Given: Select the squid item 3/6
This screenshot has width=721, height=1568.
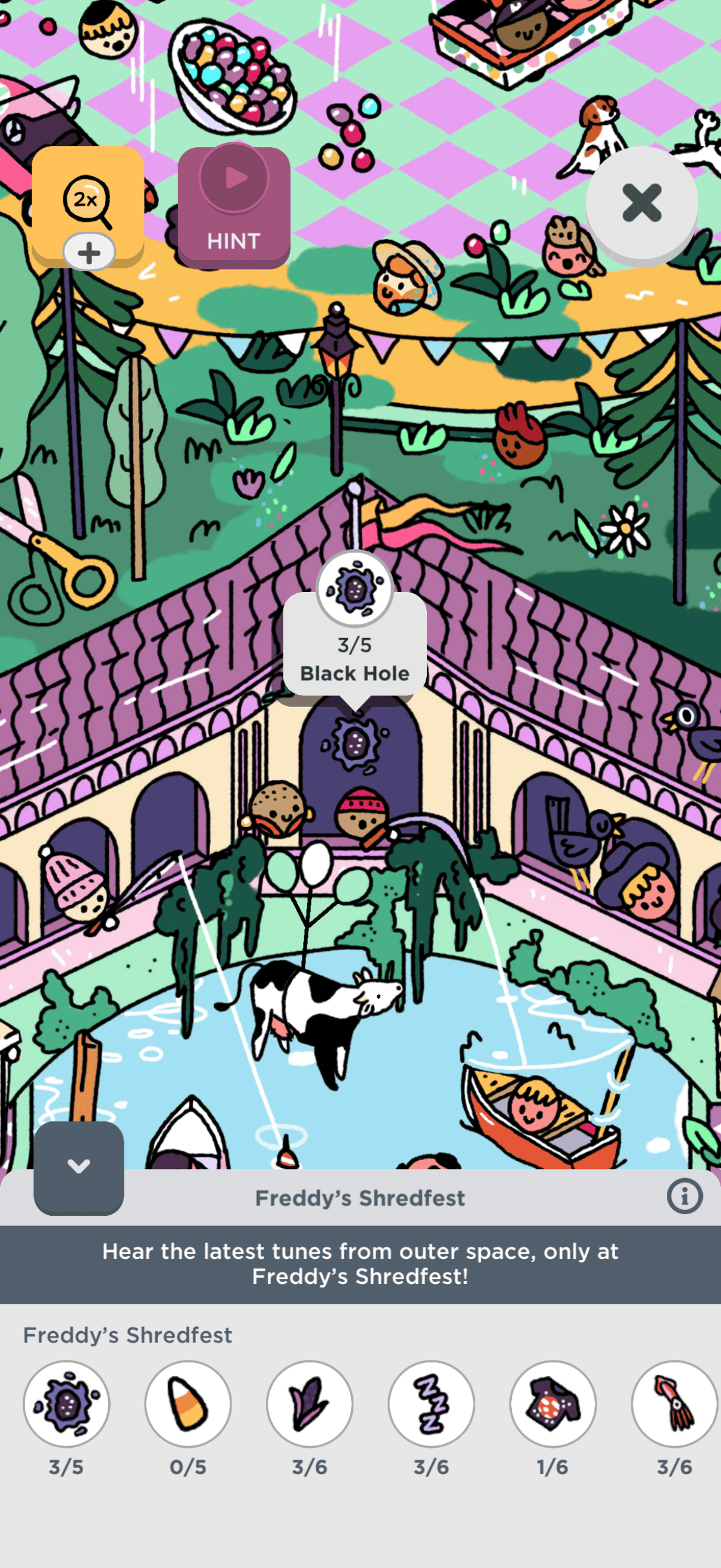Looking at the screenshot, I should (674, 1404).
